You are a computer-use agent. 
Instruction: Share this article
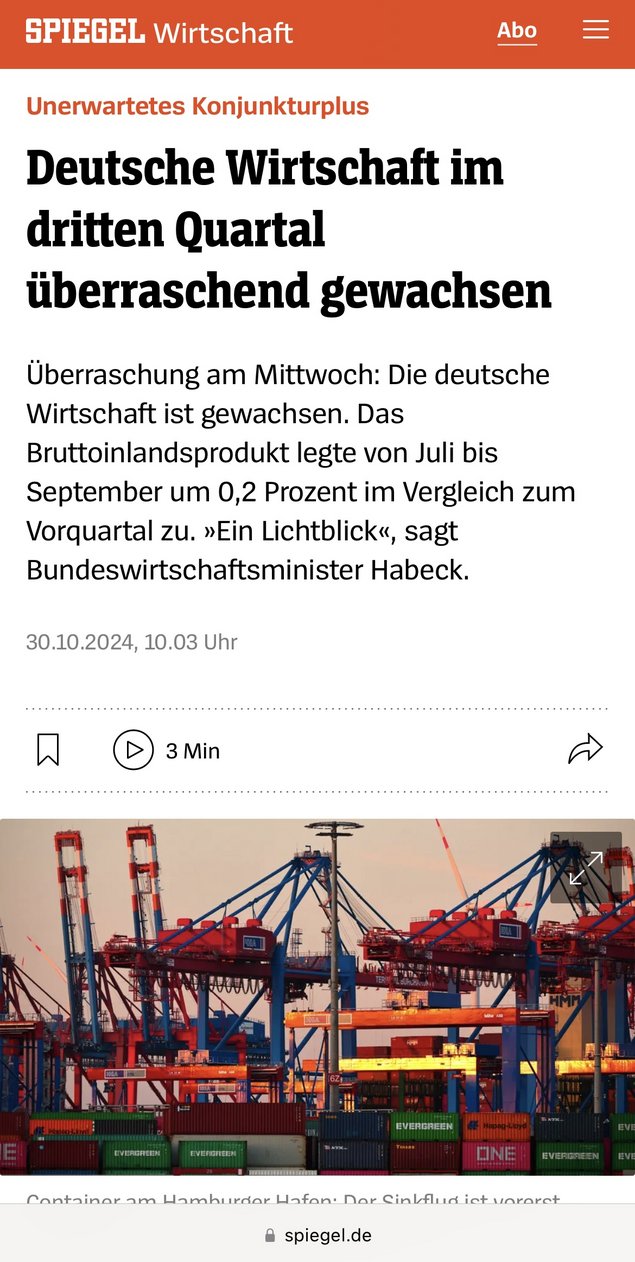coord(585,749)
